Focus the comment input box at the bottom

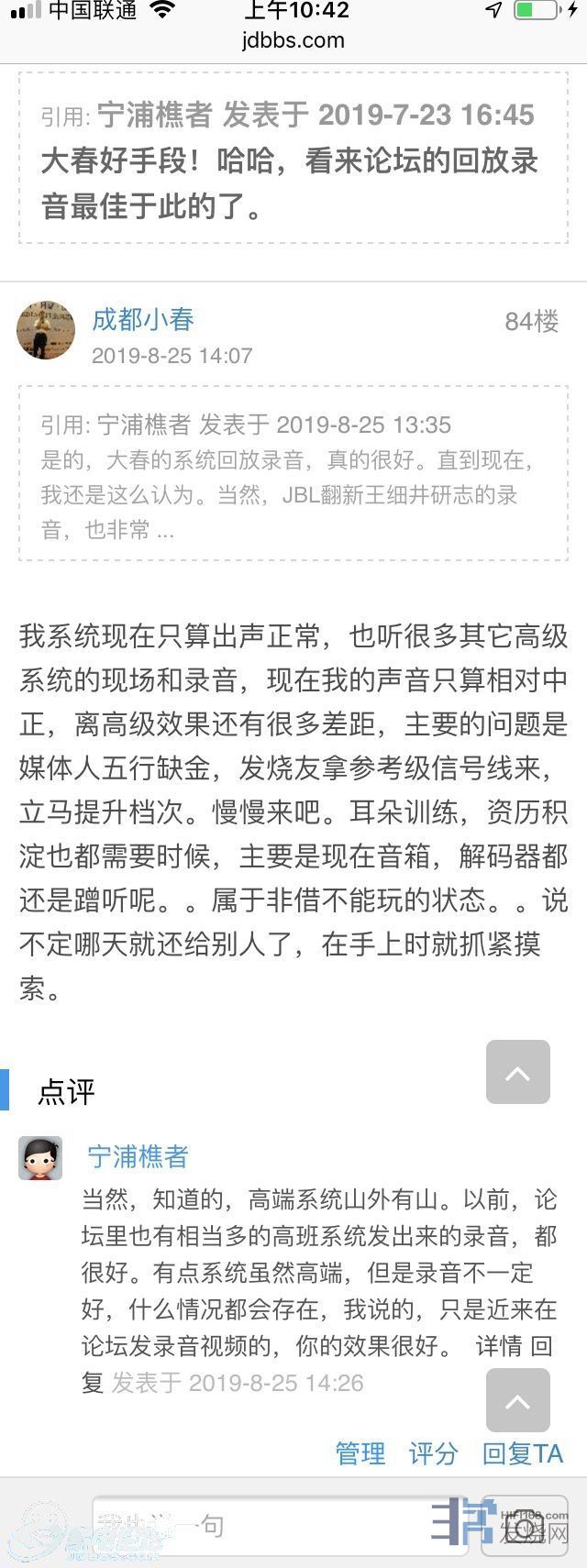pyautogui.click(x=275, y=1526)
